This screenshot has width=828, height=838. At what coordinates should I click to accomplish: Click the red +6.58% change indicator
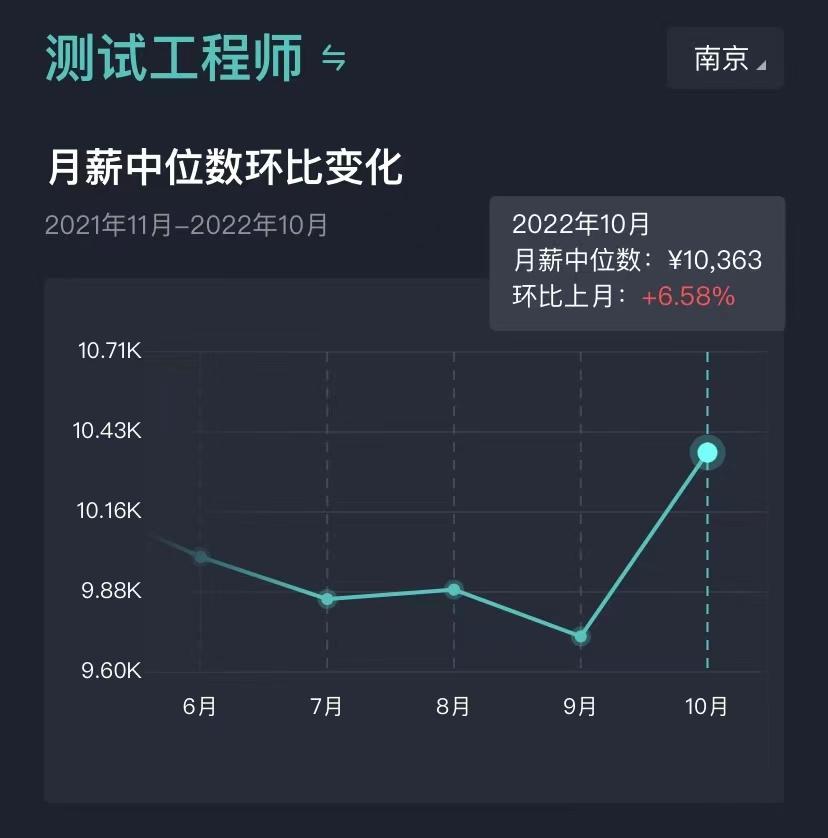coord(689,298)
